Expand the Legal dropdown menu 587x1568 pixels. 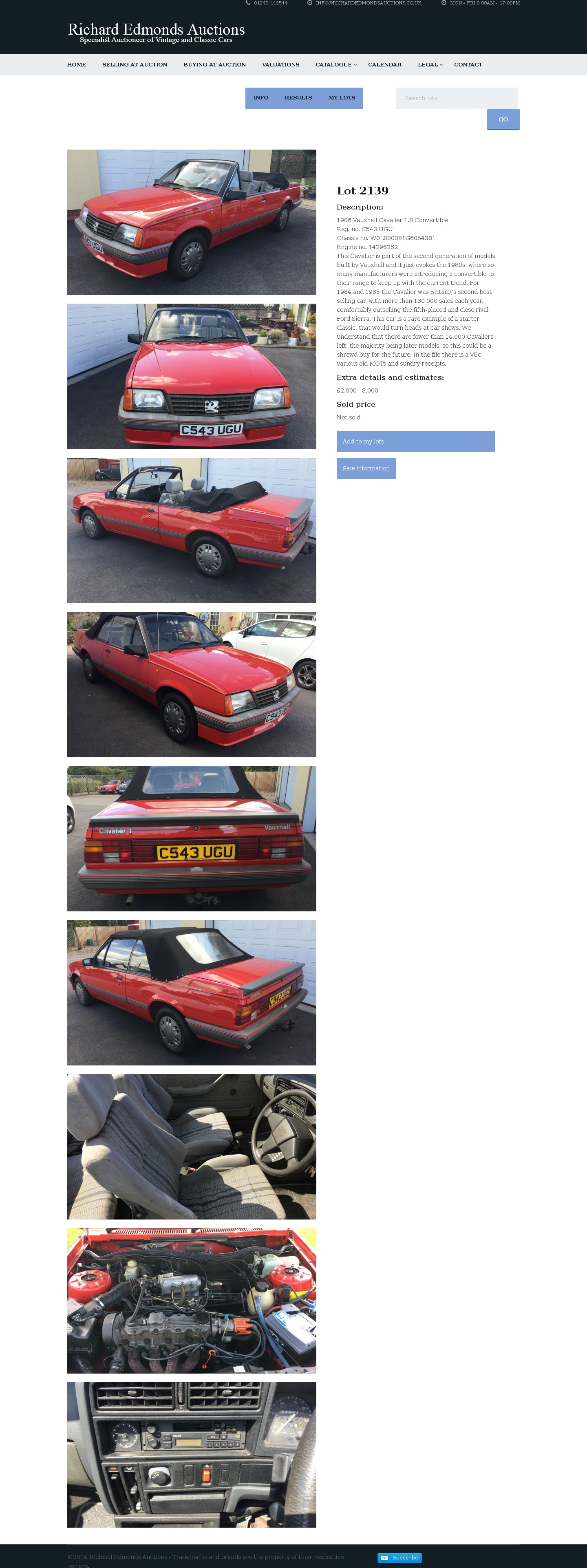[430, 64]
